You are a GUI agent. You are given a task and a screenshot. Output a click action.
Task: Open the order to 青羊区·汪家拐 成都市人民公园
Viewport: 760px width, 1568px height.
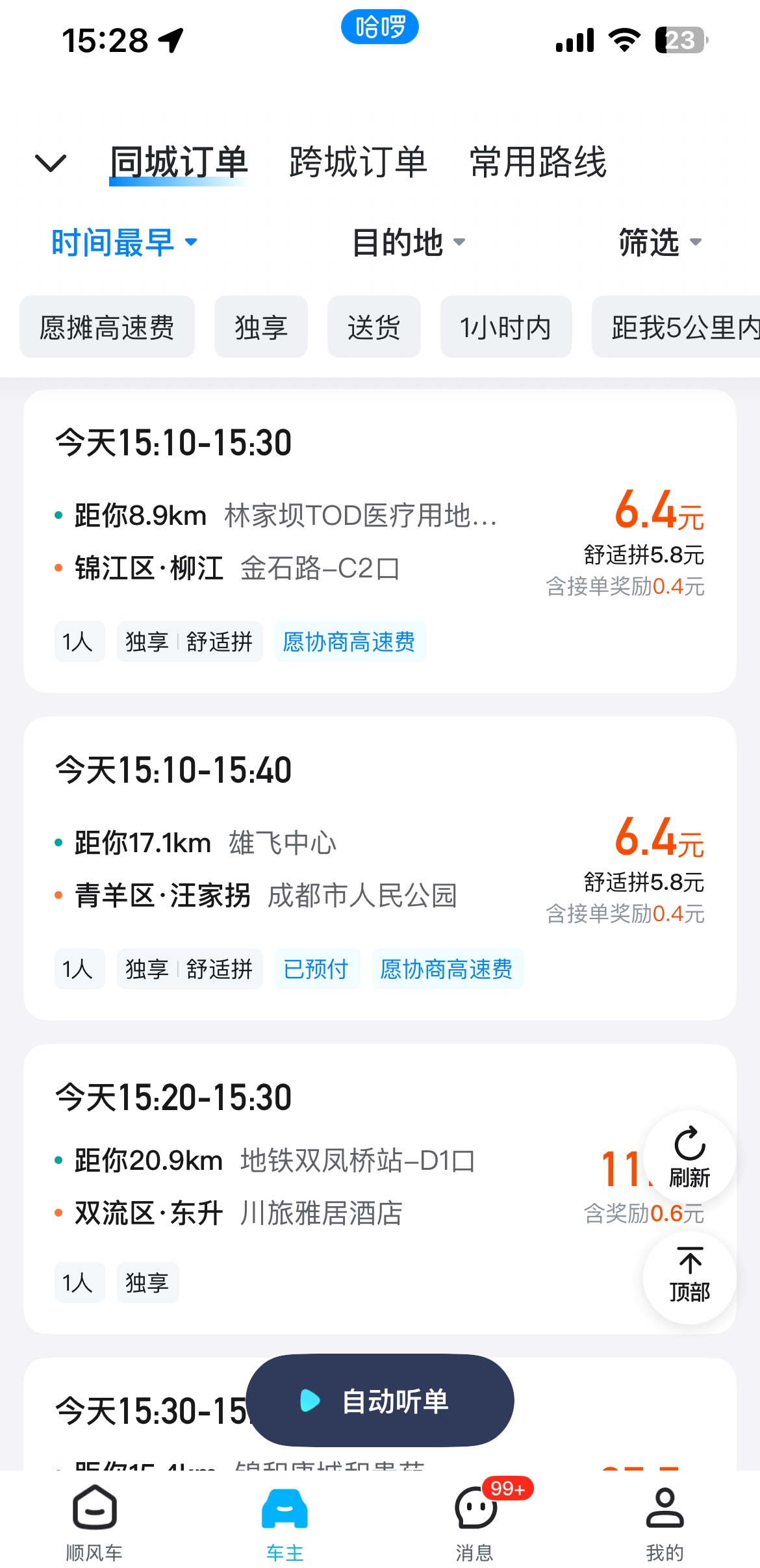tap(380, 868)
